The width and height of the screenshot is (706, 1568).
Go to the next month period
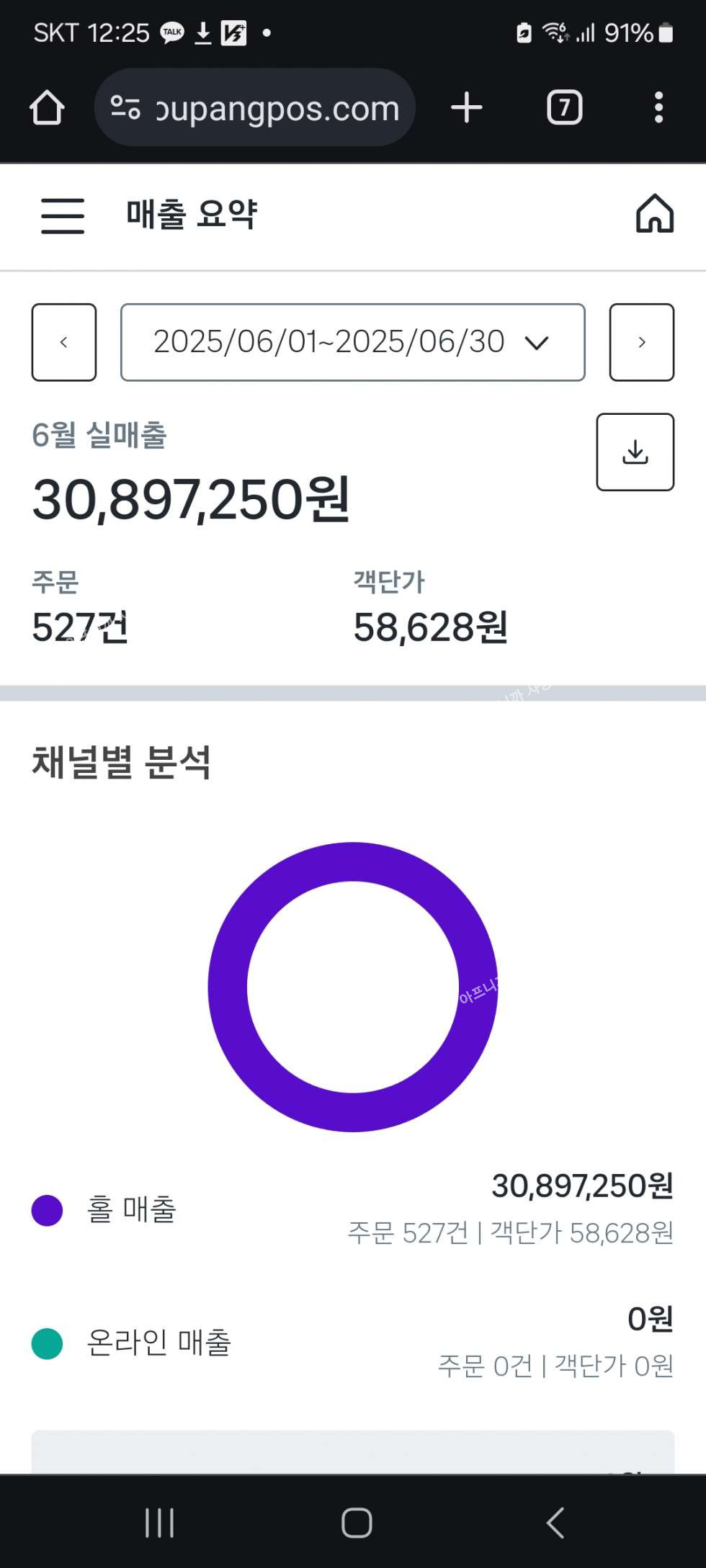click(x=641, y=342)
